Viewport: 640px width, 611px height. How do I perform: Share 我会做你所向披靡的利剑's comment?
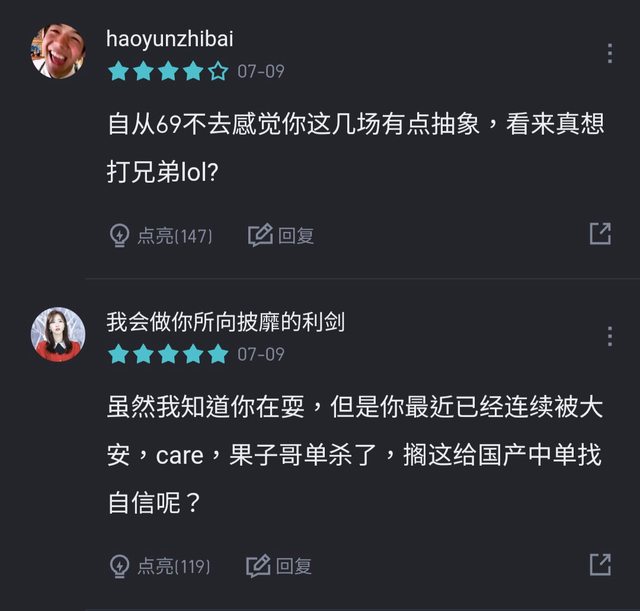(600, 564)
